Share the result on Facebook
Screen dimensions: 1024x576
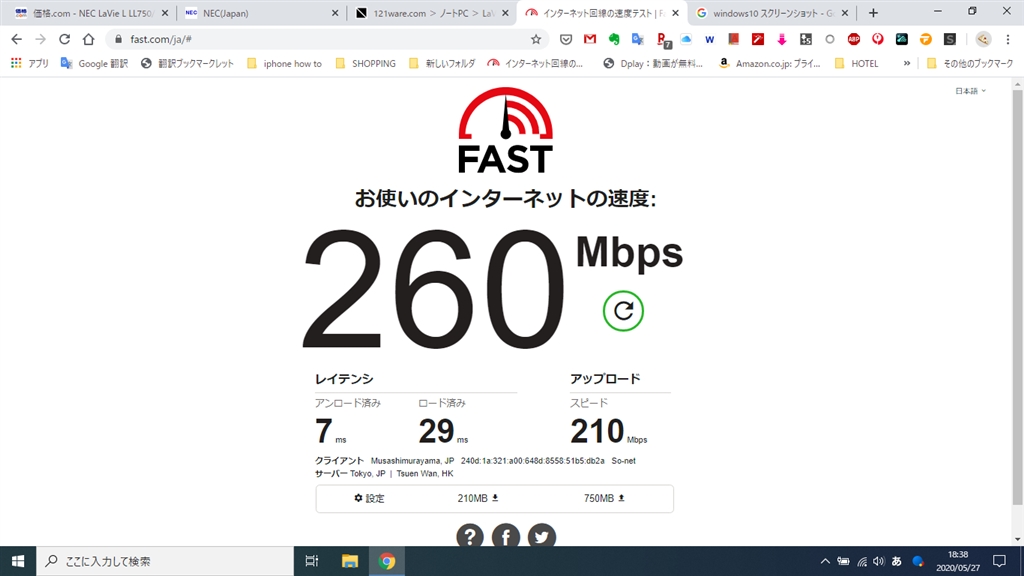pos(506,537)
